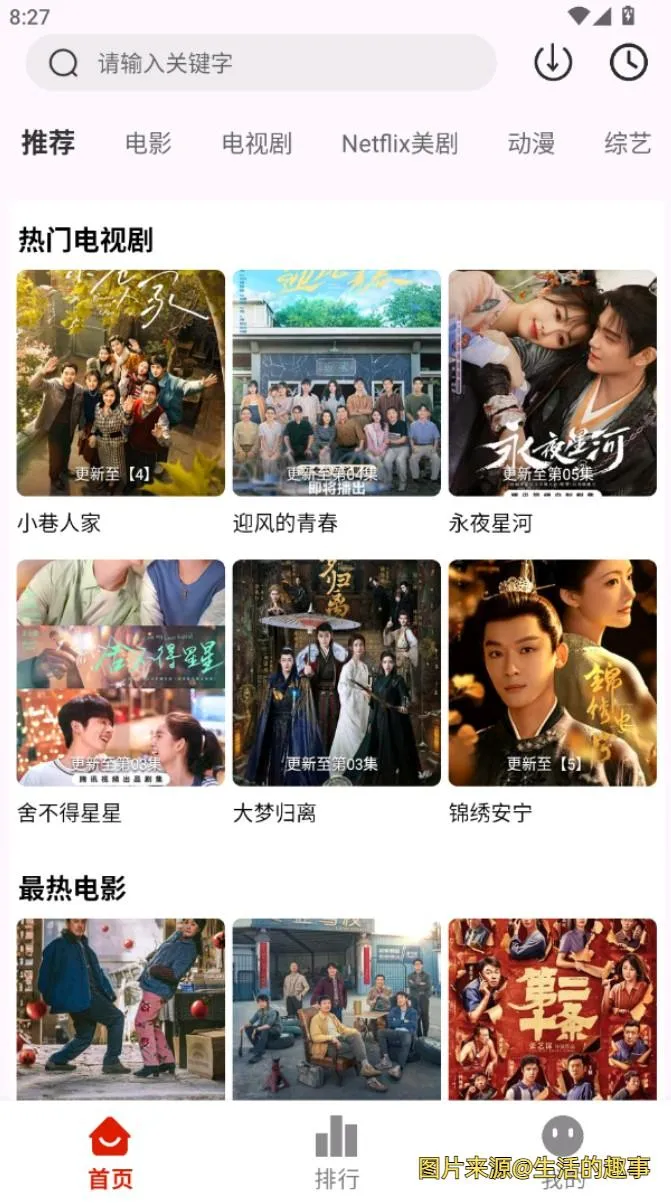The width and height of the screenshot is (671, 1203).
Task: Select the 推荐 tab
Action: tap(48, 143)
